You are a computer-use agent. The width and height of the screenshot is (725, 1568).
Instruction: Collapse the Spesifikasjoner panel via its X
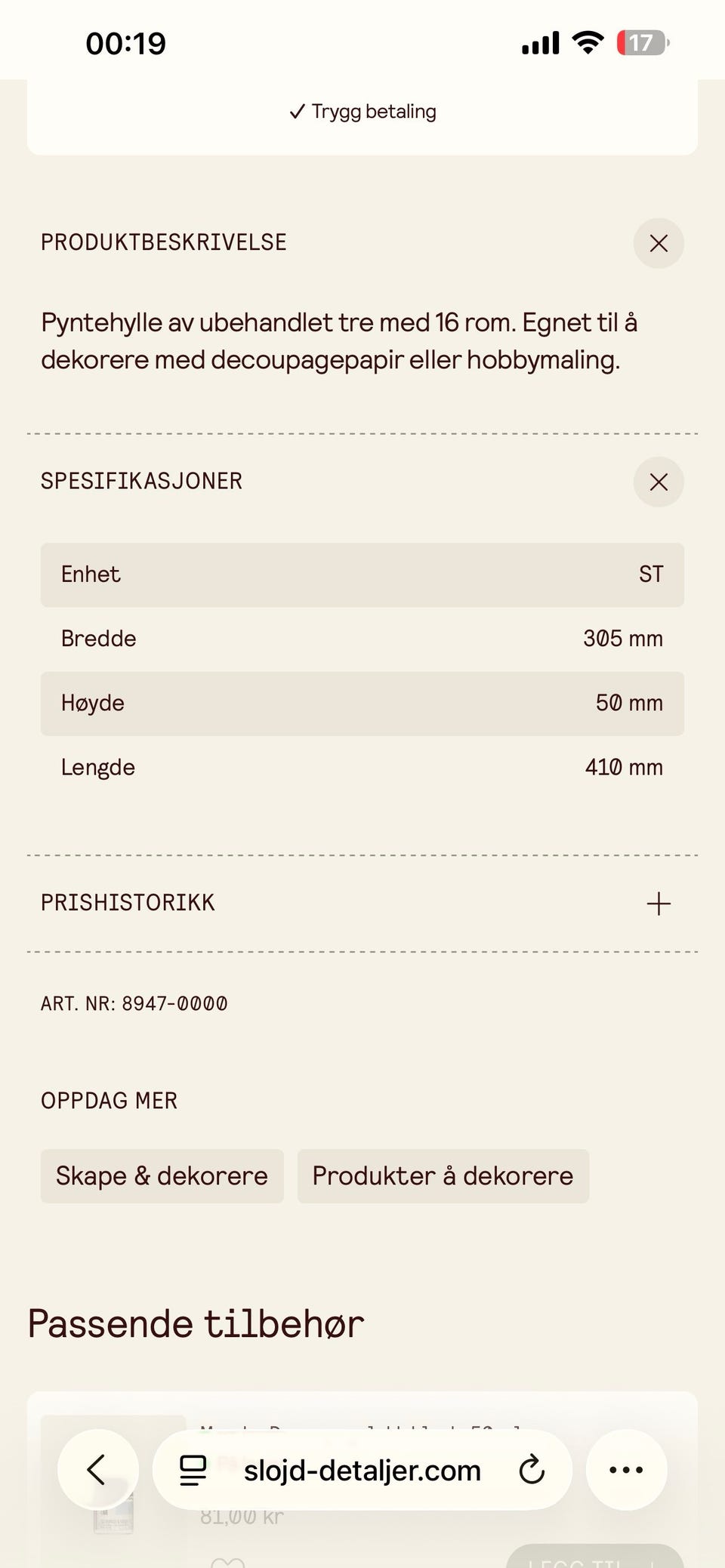(x=658, y=482)
